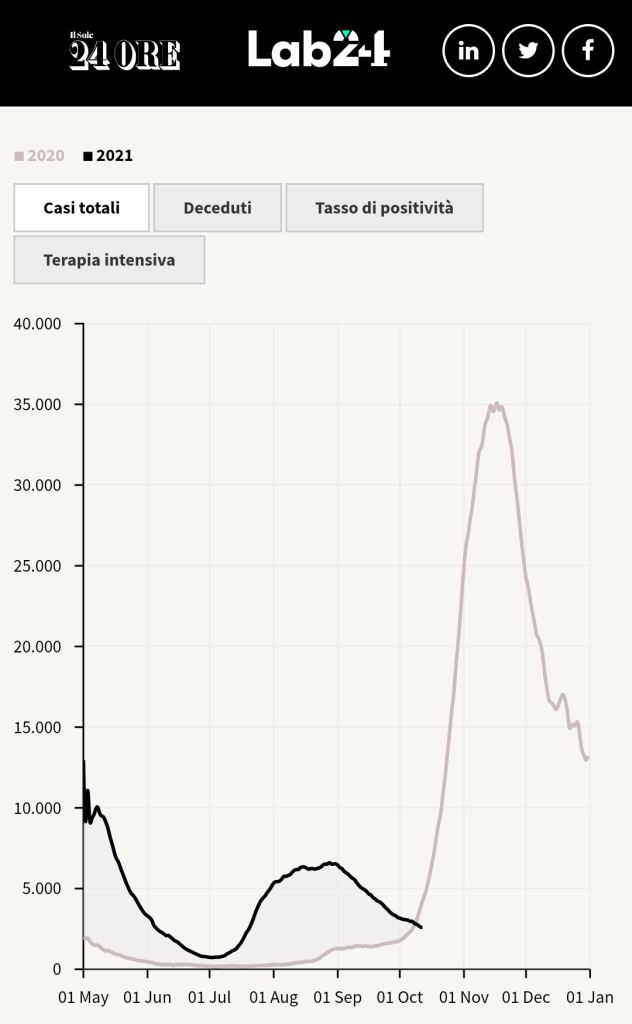Select the Casi totali tab
This screenshot has height=1024, width=632.
click(x=82, y=208)
